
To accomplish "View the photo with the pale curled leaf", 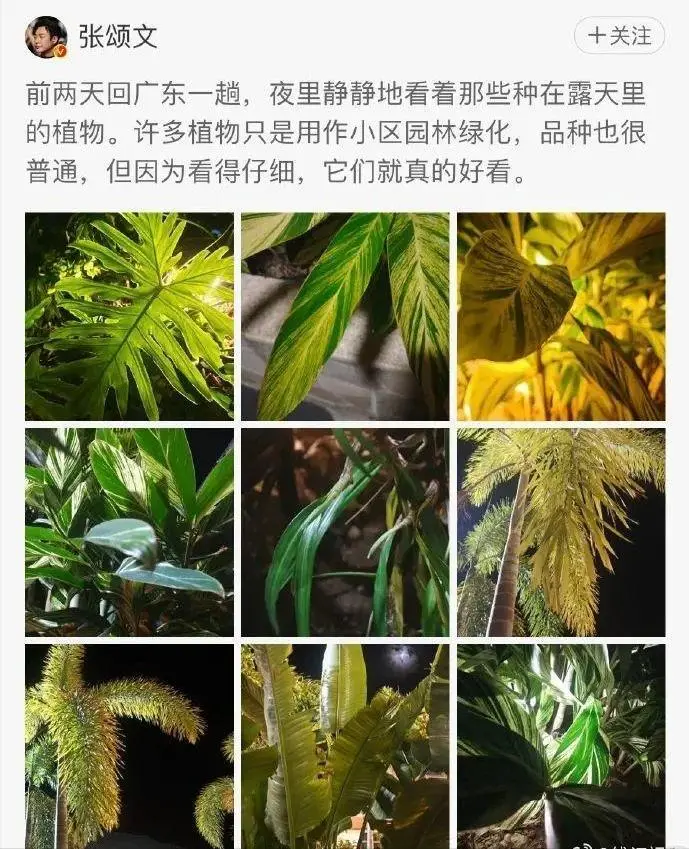I will tap(129, 532).
